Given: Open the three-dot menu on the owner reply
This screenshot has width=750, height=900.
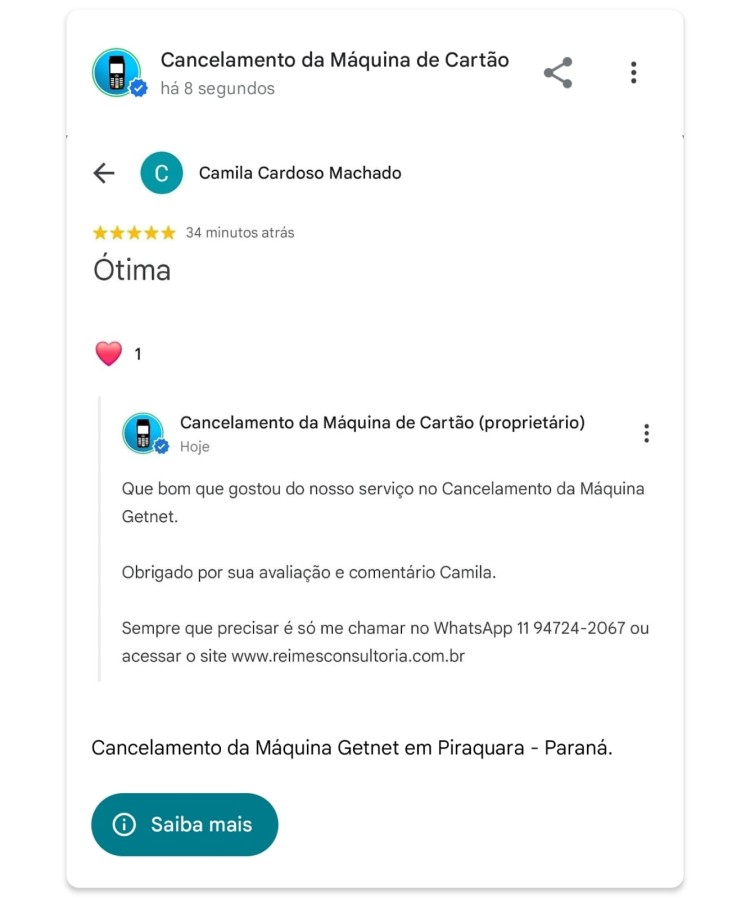Looking at the screenshot, I should 647,433.
